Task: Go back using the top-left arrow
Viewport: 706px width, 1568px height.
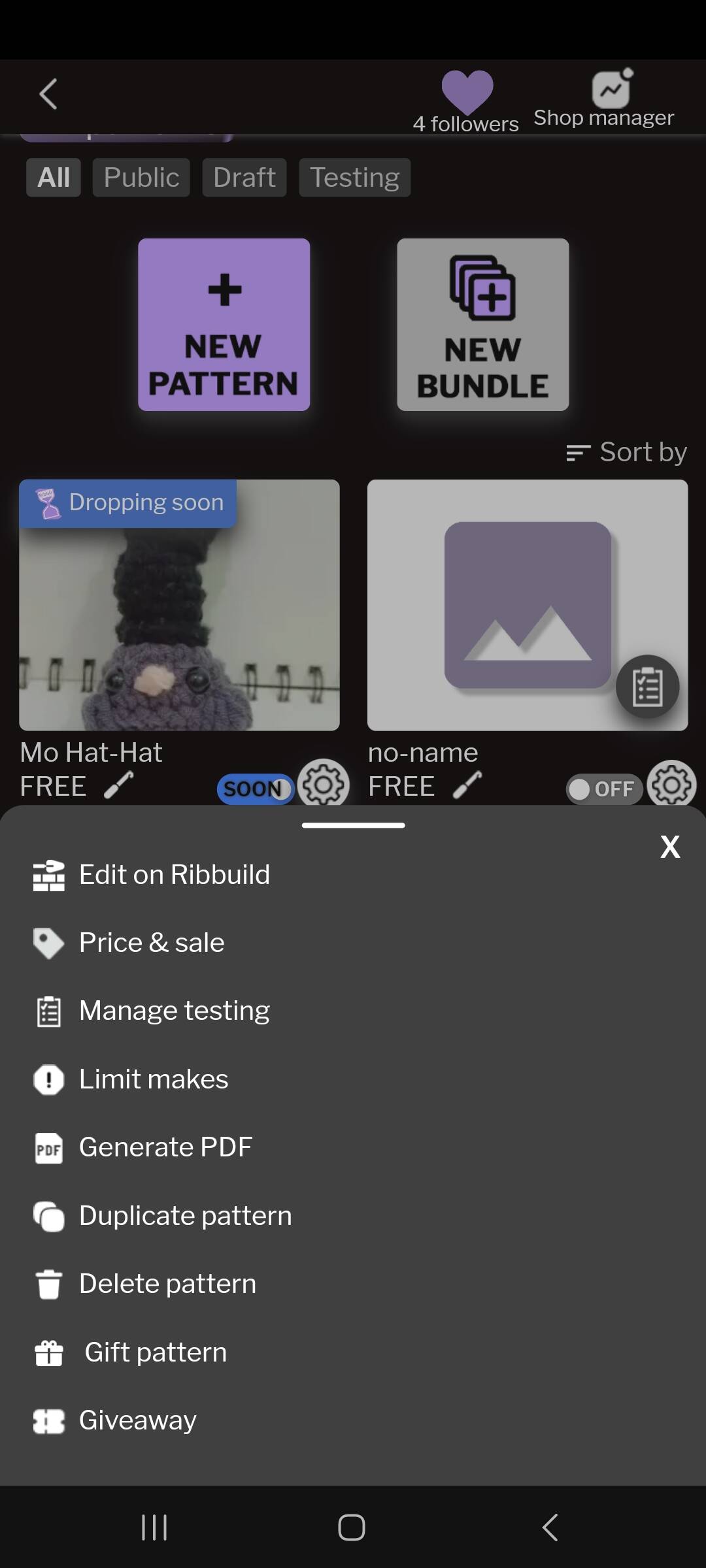Action: coord(48,94)
